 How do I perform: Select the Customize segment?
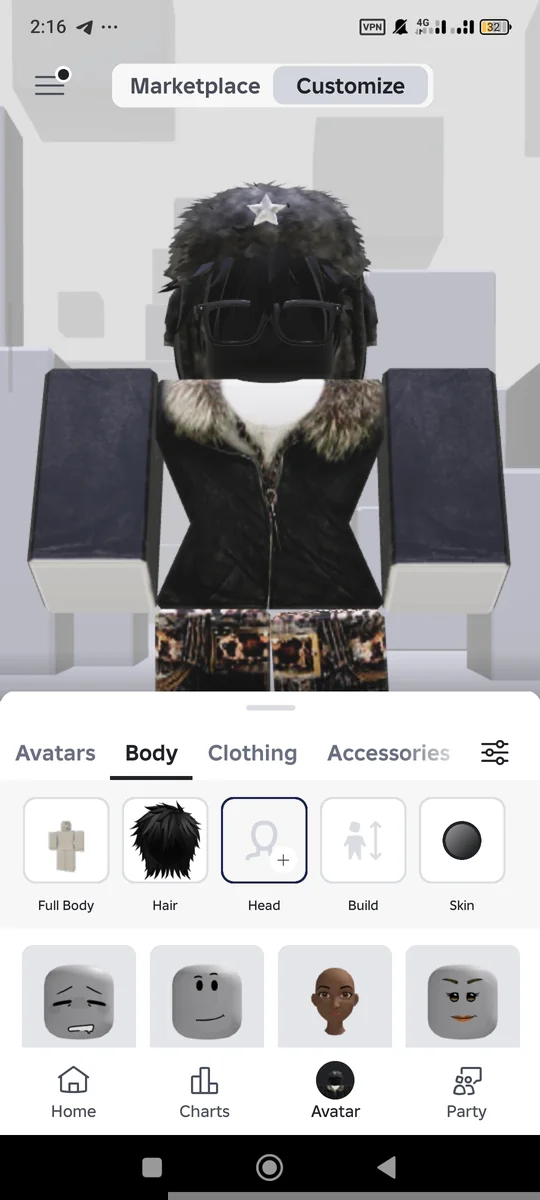351,86
